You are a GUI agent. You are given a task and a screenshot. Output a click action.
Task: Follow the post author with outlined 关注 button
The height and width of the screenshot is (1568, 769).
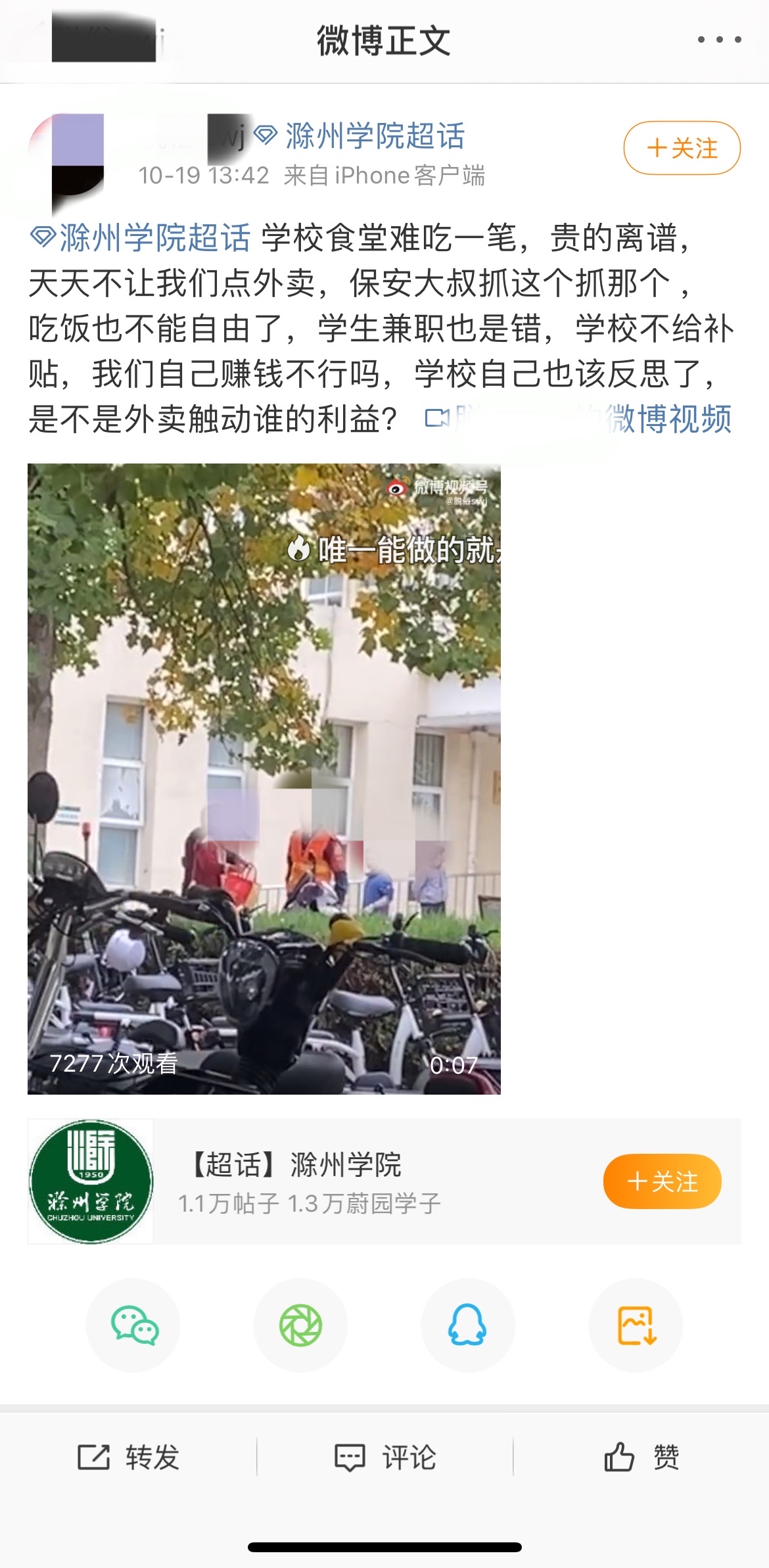pos(682,148)
